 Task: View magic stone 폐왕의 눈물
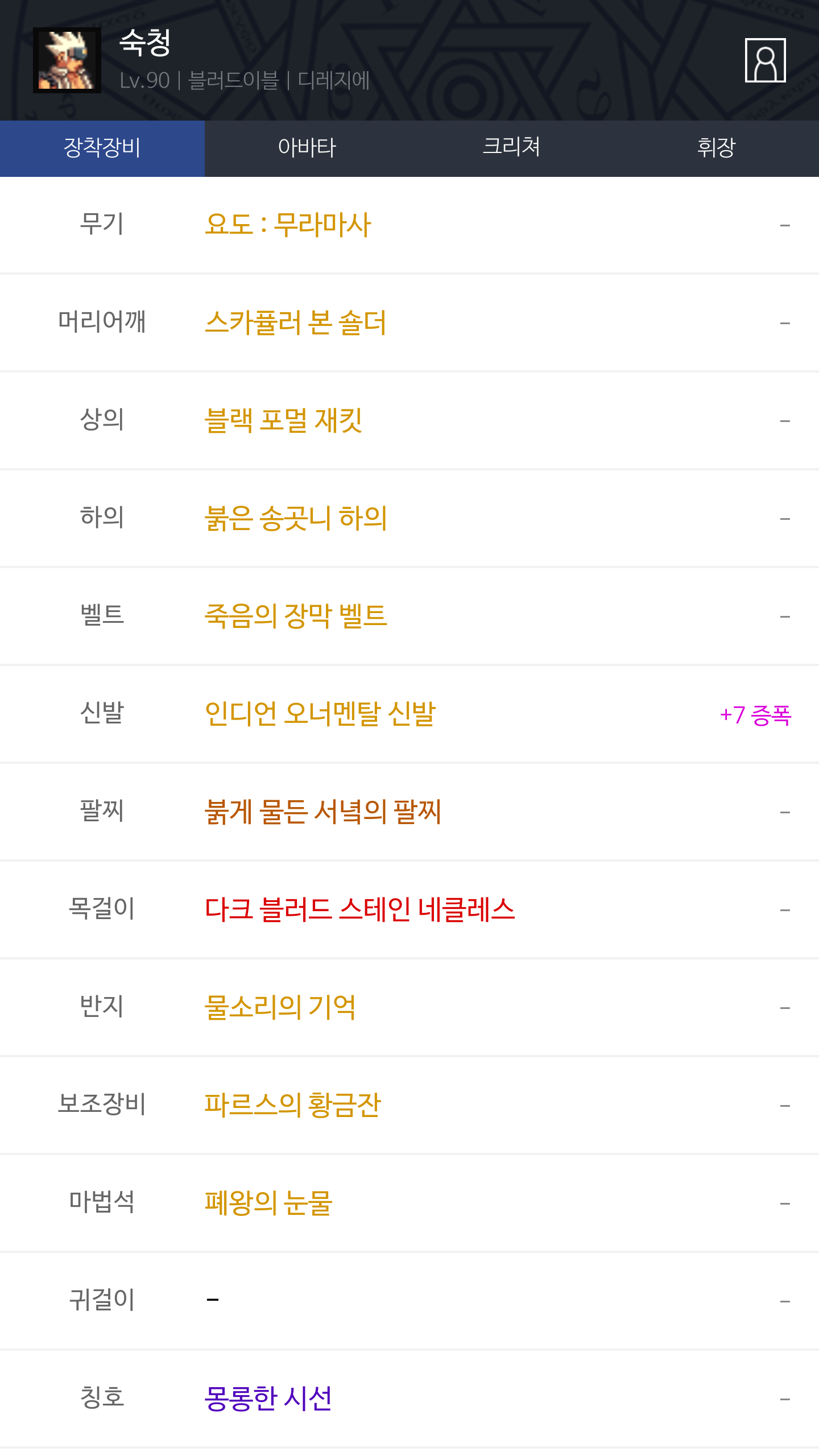[268, 1203]
